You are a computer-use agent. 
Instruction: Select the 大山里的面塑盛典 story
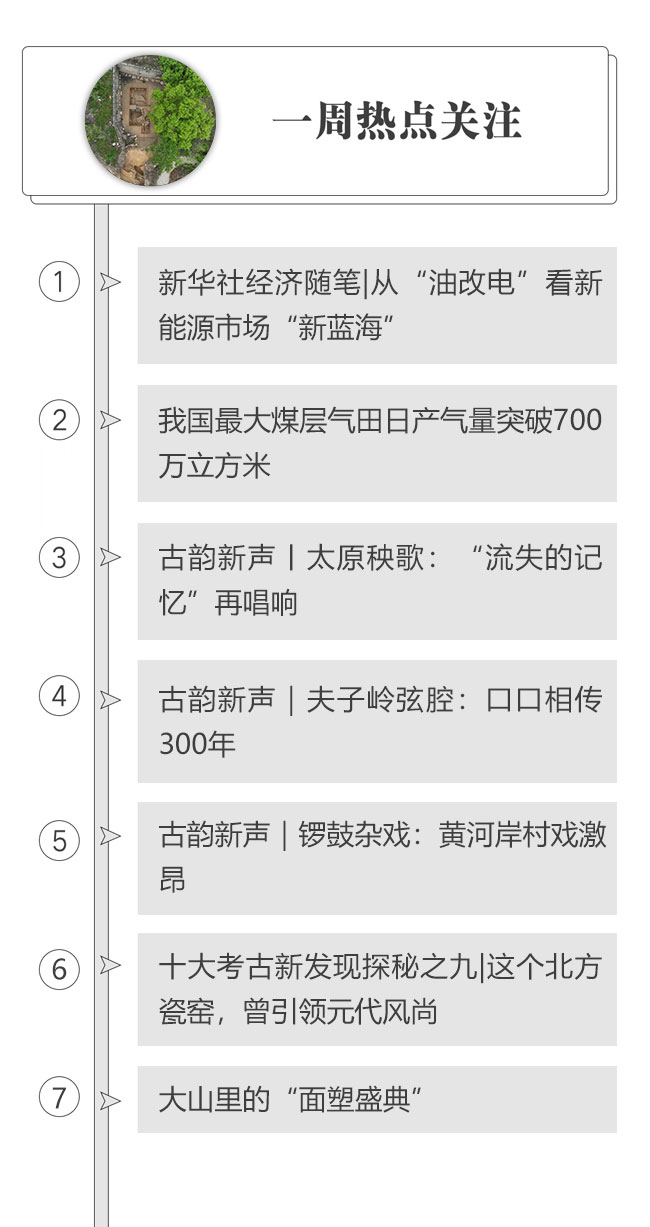[378, 1099]
